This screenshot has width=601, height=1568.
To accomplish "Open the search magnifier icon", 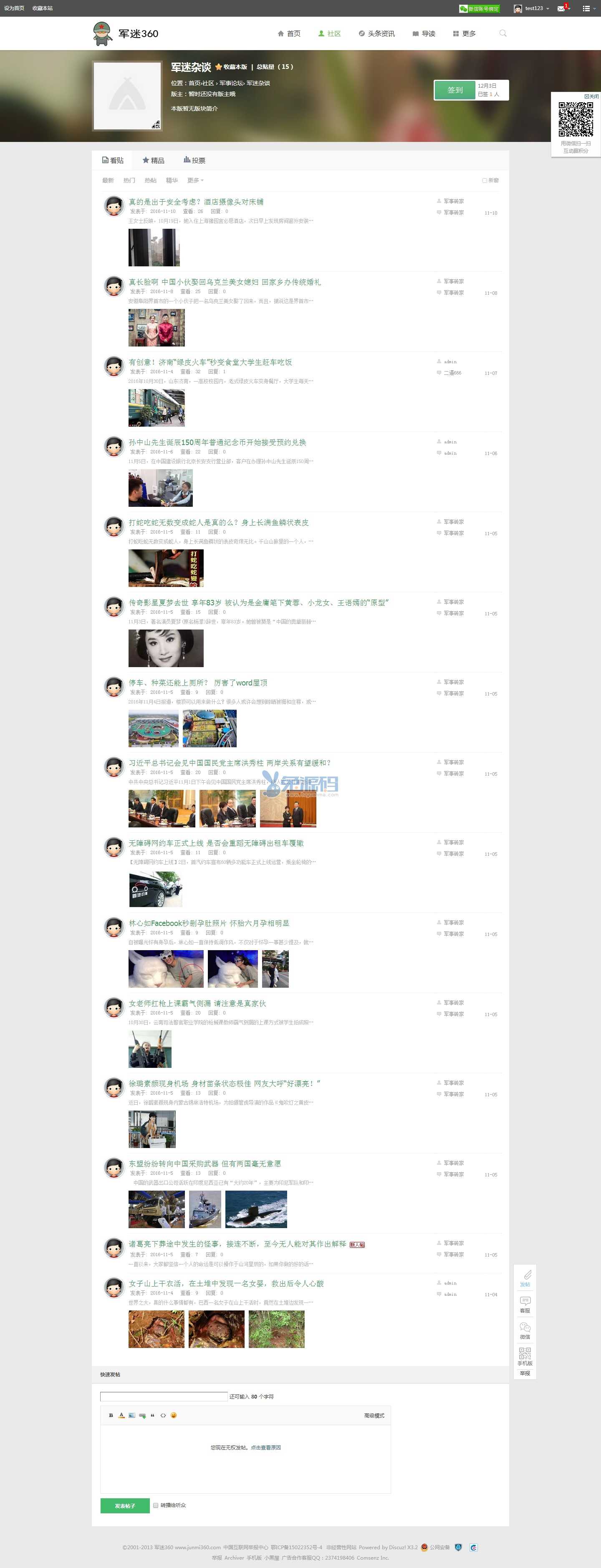I will (x=503, y=33).
